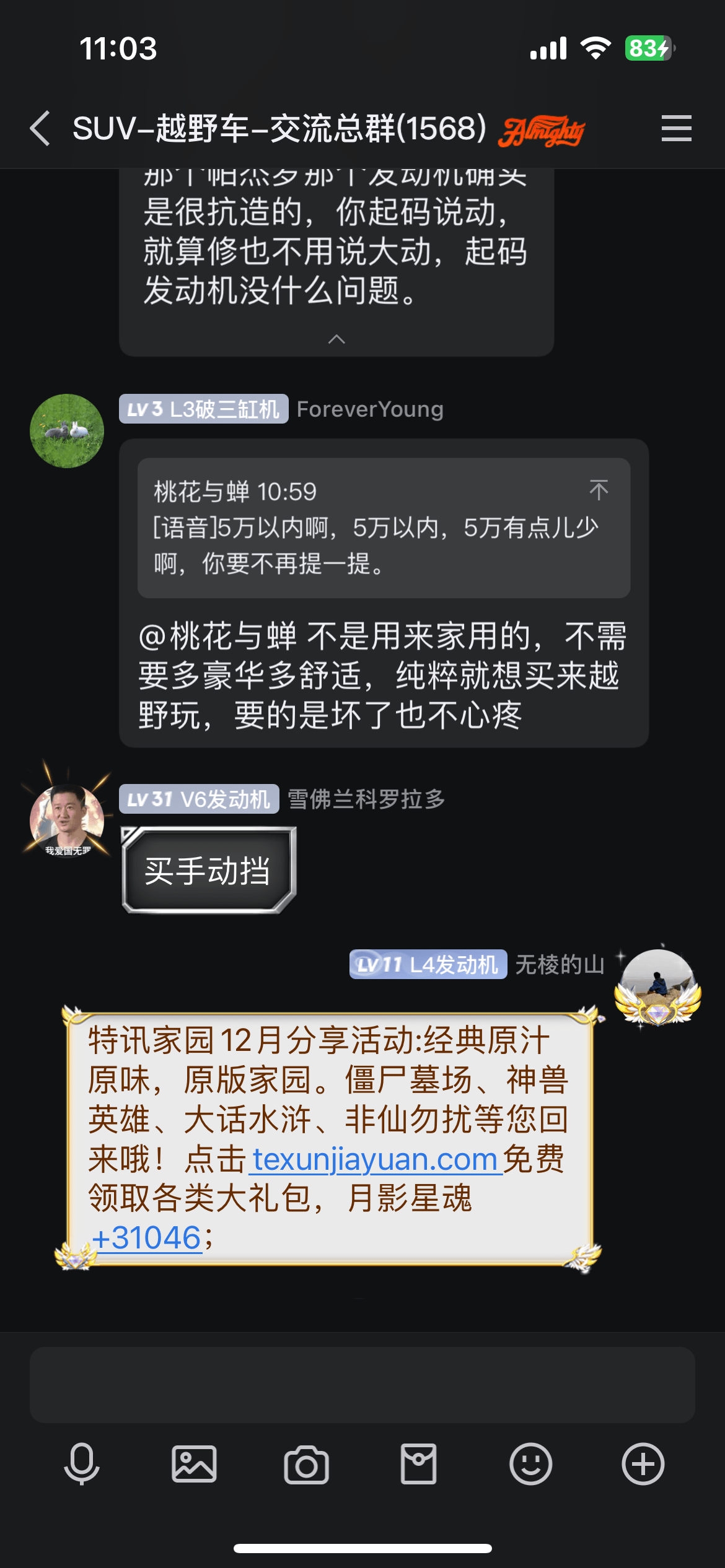Open the group chat menu
725x1568 pixels.
click(x=676, y=129)
